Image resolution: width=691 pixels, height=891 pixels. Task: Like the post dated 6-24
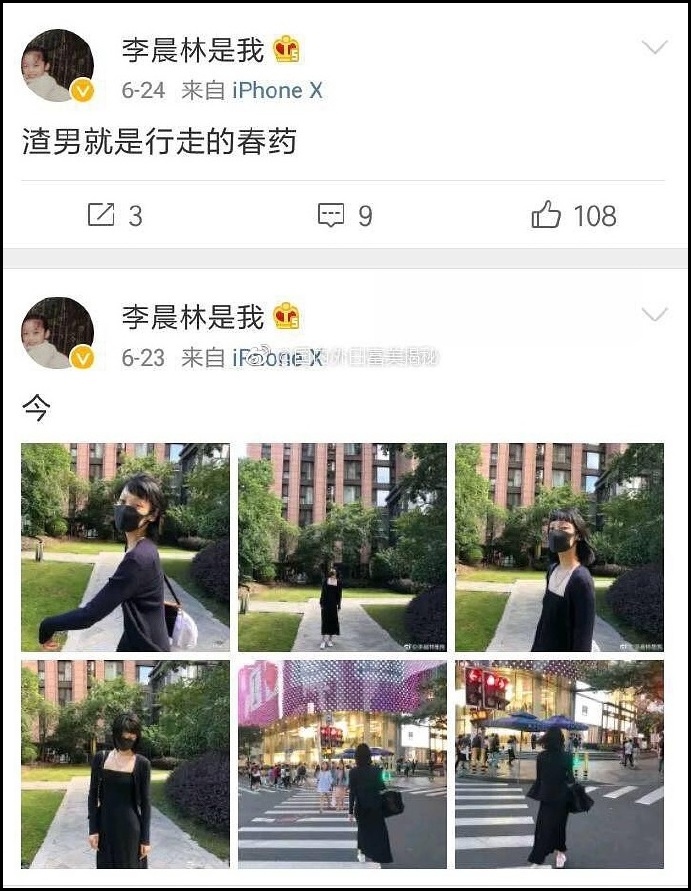(574, 215)
